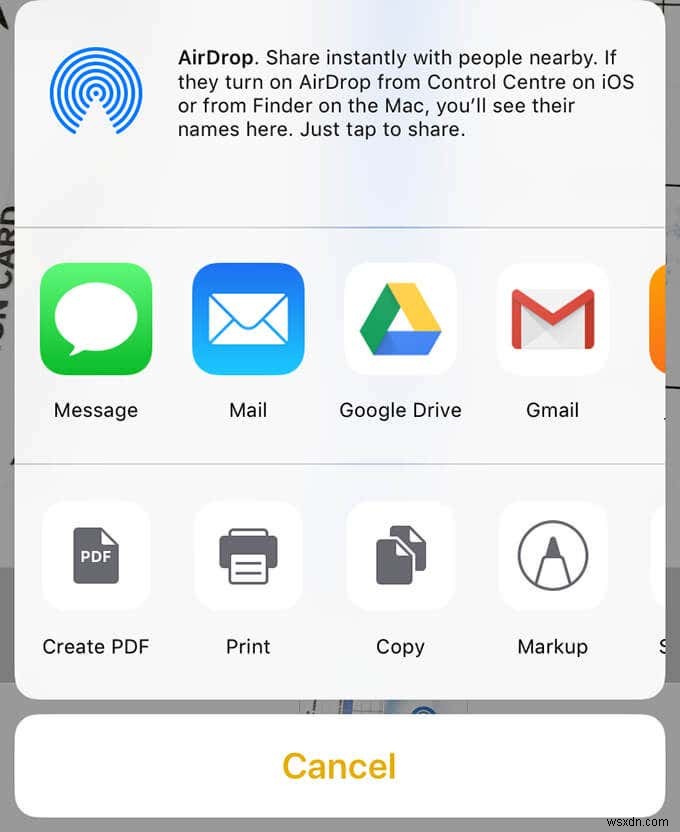Save to Google Drive
The image size is (680, 832).
(400, 319)
